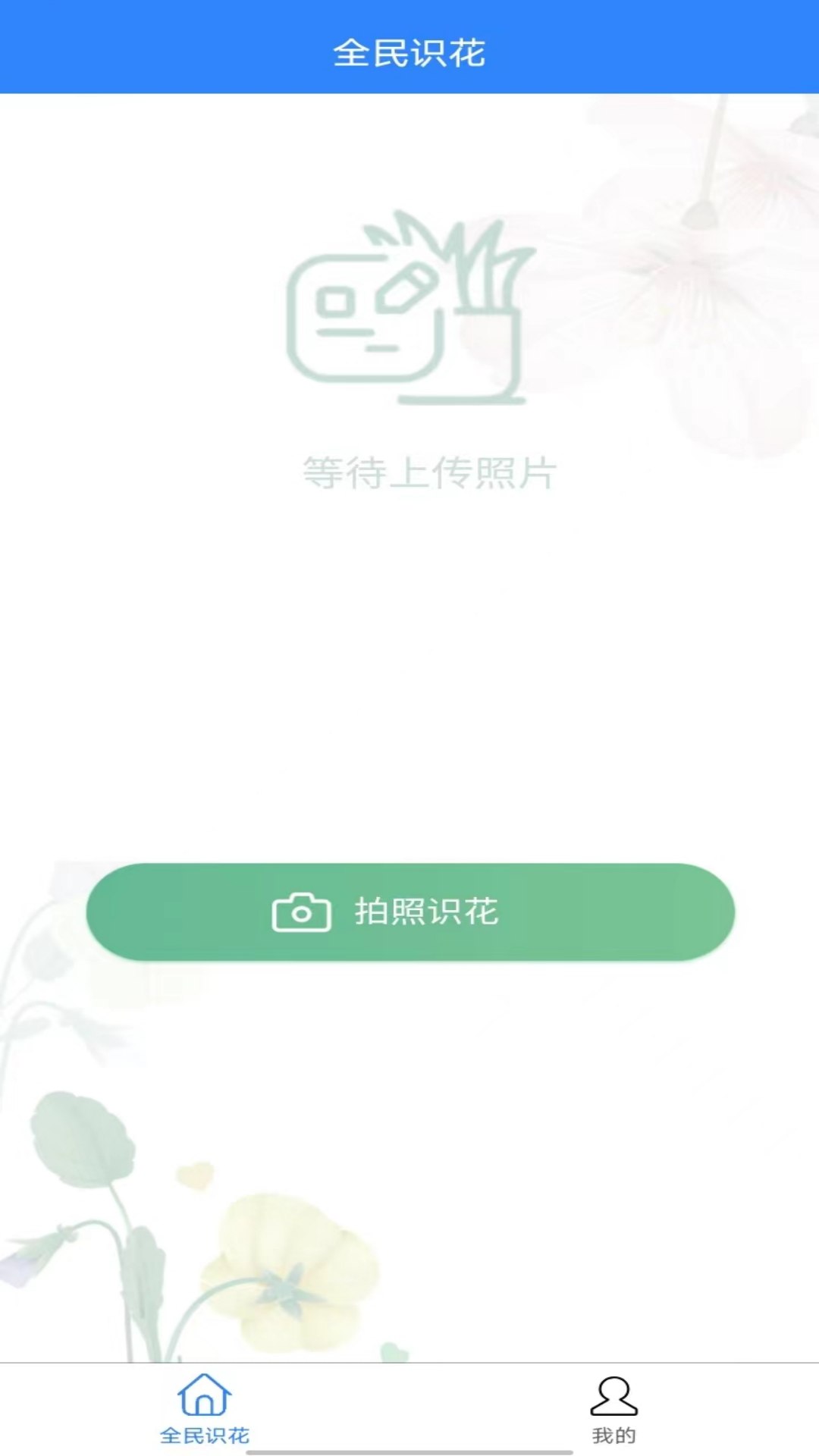Select the 全民识花 home tab
Viewport: 819px width, 1456px height.
(205, 1409)
